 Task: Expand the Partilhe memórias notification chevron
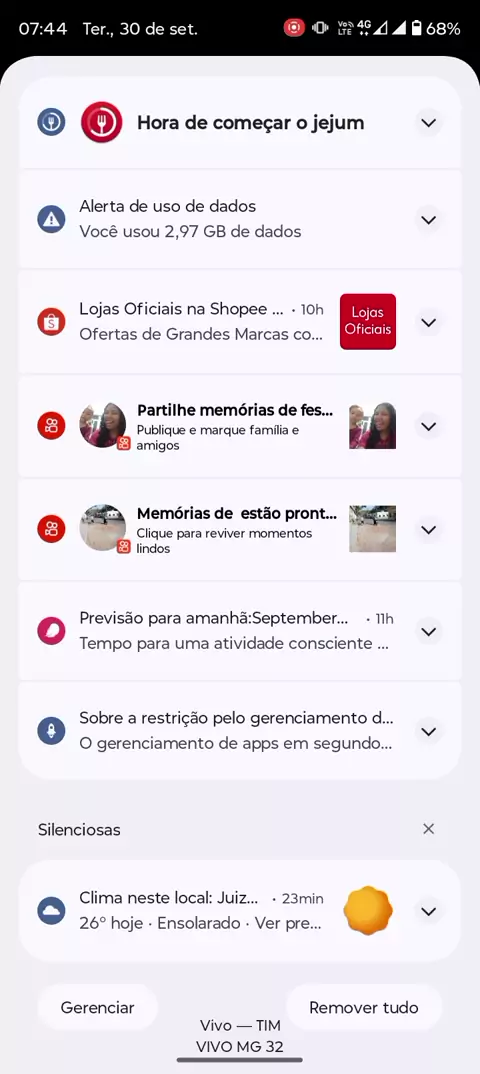coord(429,426)
